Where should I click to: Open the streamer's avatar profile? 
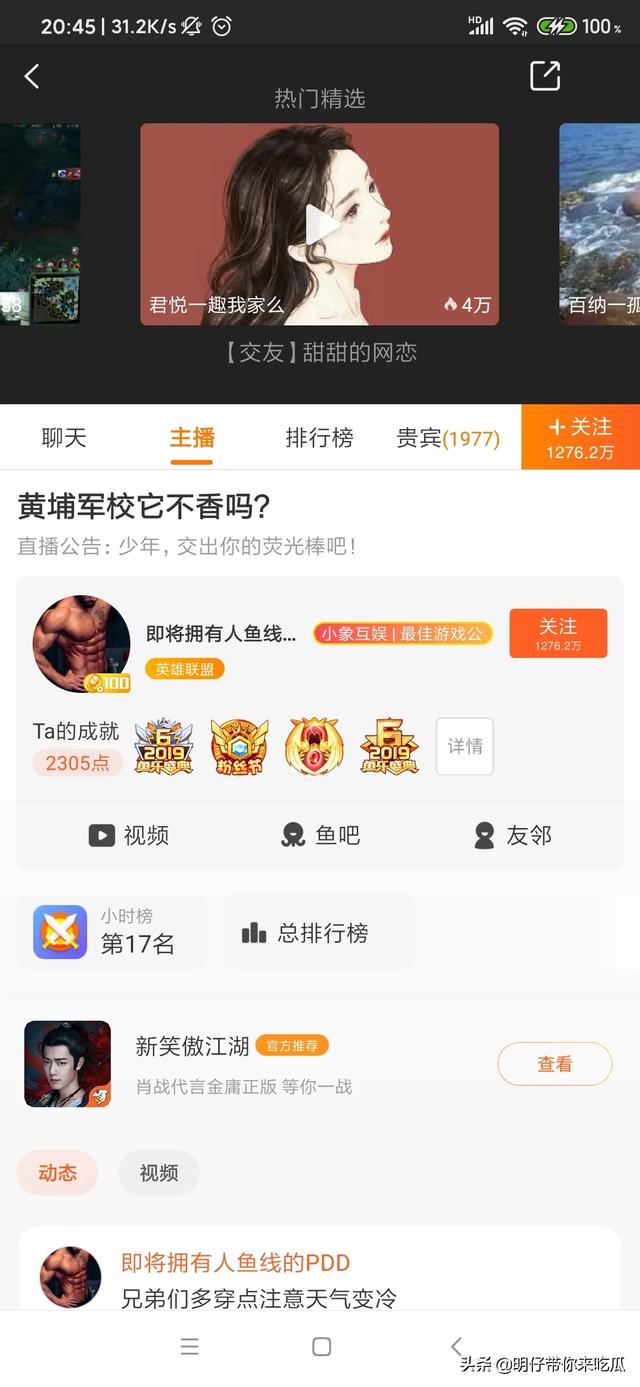click(82, 644)
